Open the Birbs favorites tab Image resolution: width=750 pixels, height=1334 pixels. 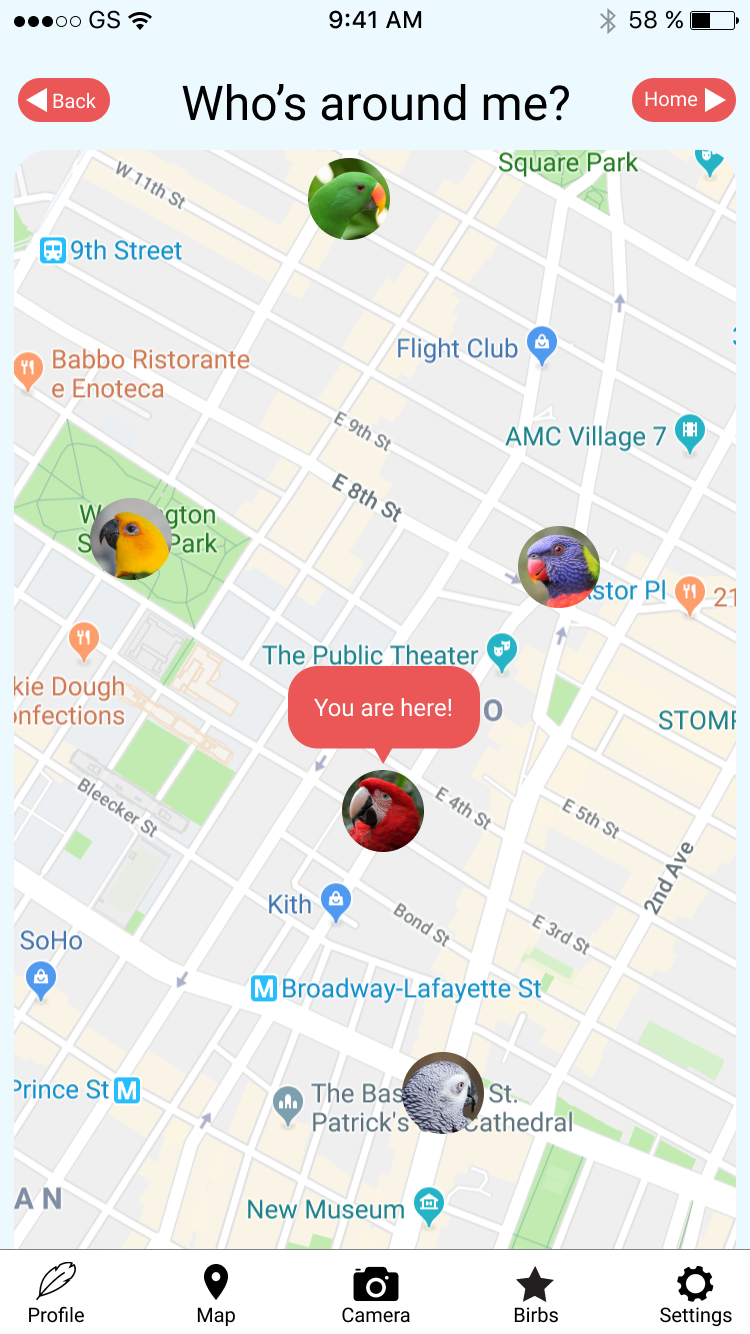(535, 1293)
